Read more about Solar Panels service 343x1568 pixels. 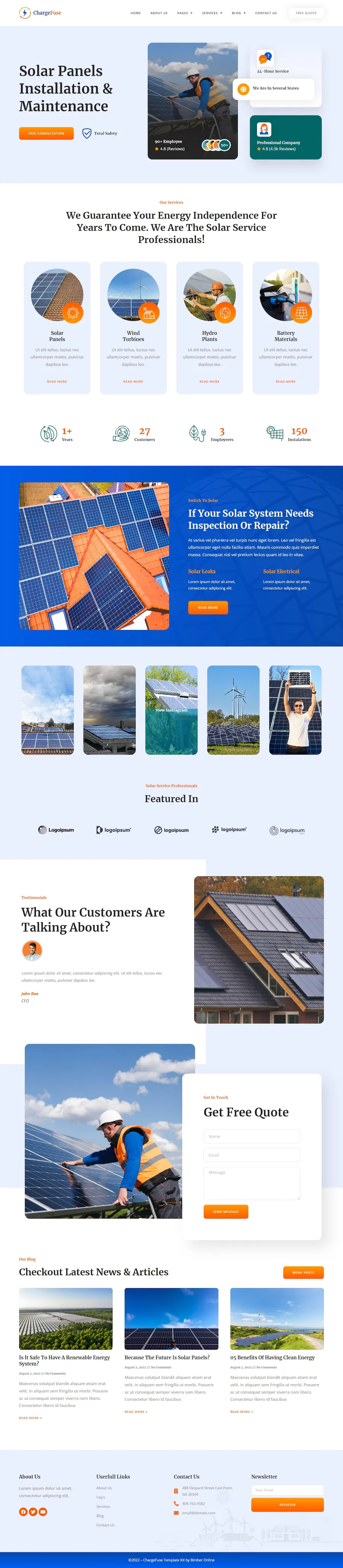click(57, 382)
